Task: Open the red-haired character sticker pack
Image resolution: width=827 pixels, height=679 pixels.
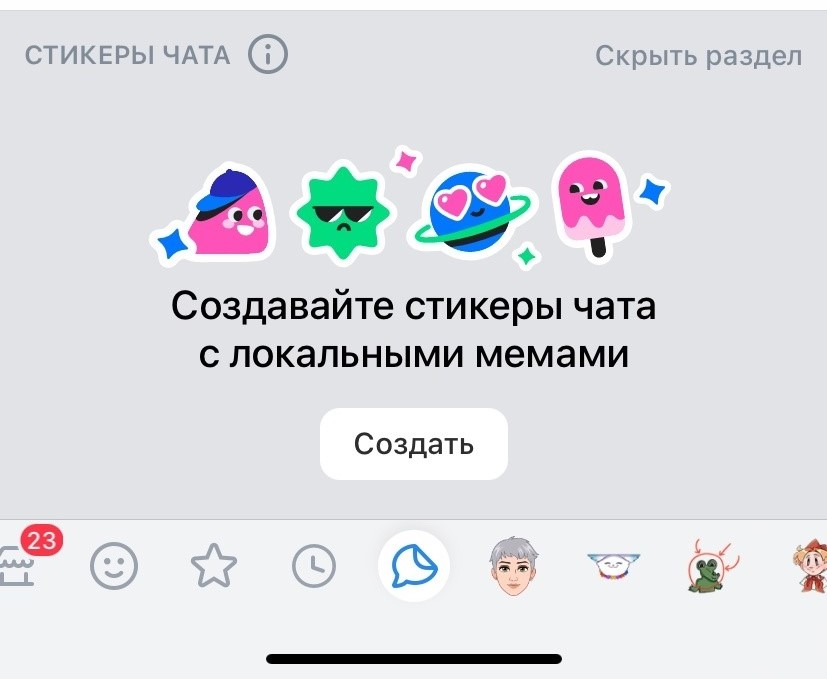Action: point(808,568)
